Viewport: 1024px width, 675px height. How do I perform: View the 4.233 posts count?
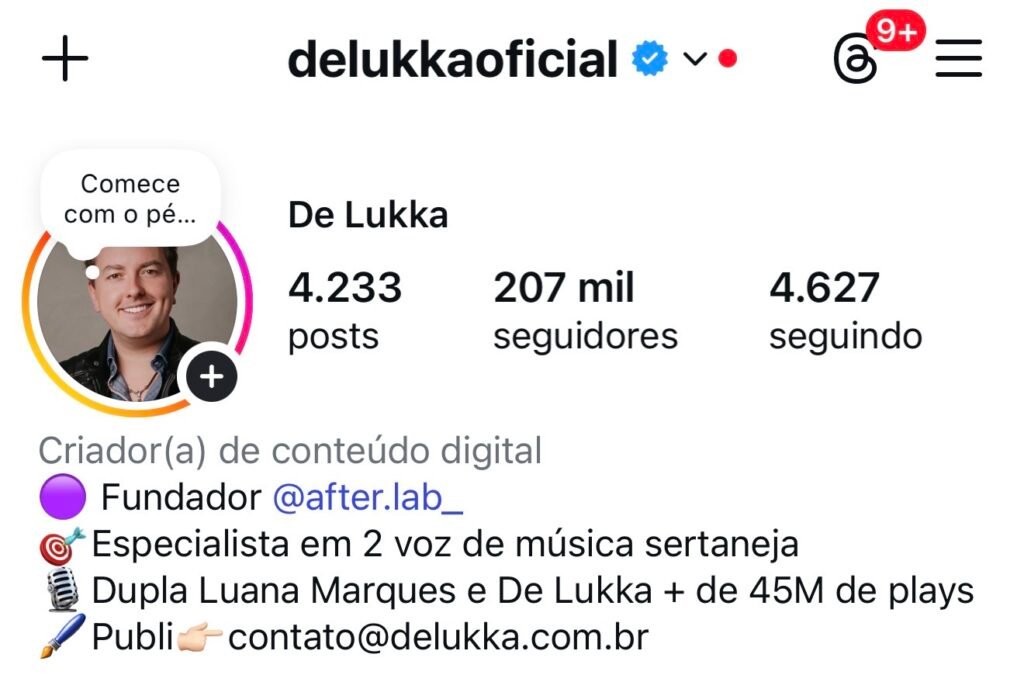[x=344, y=310]
